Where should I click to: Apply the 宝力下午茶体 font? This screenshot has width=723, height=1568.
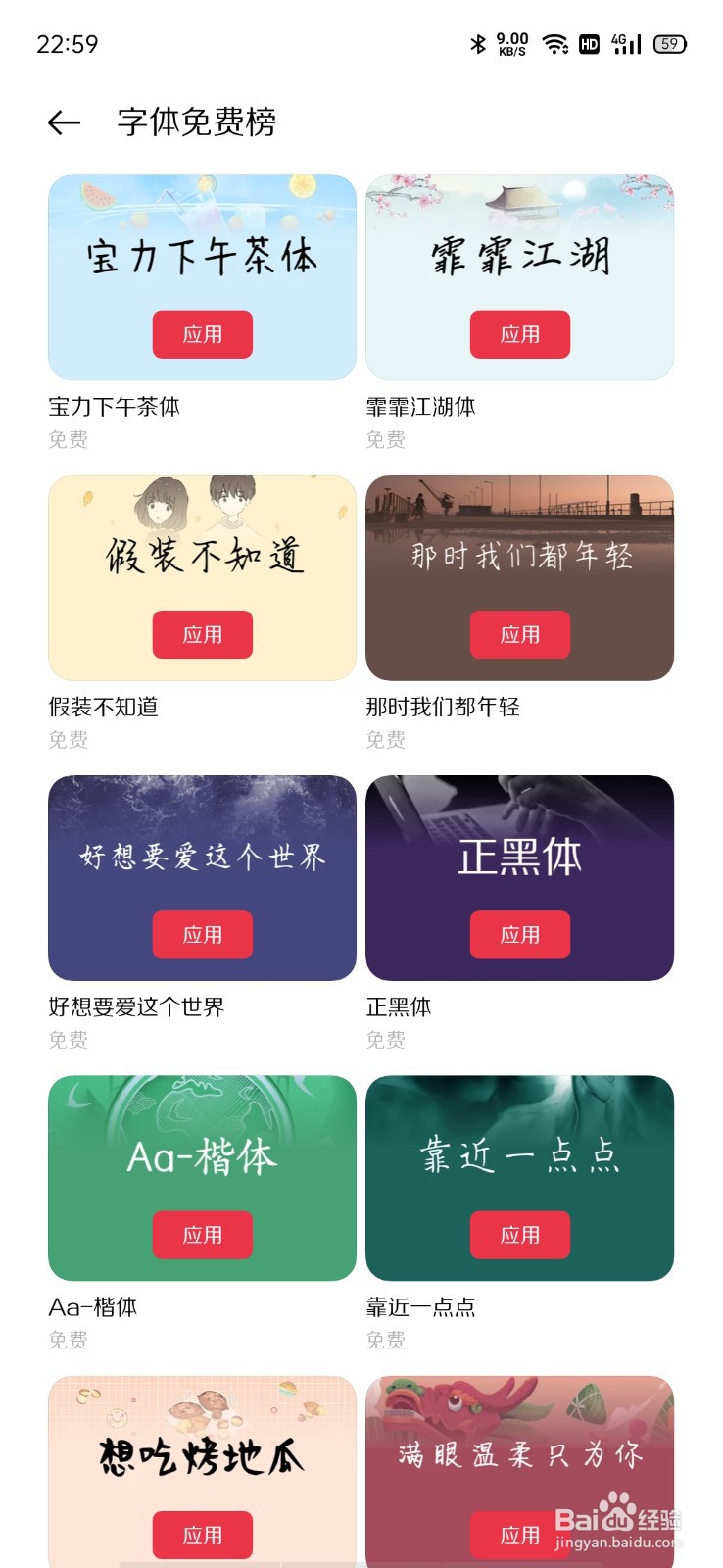(x=202, y=333)
